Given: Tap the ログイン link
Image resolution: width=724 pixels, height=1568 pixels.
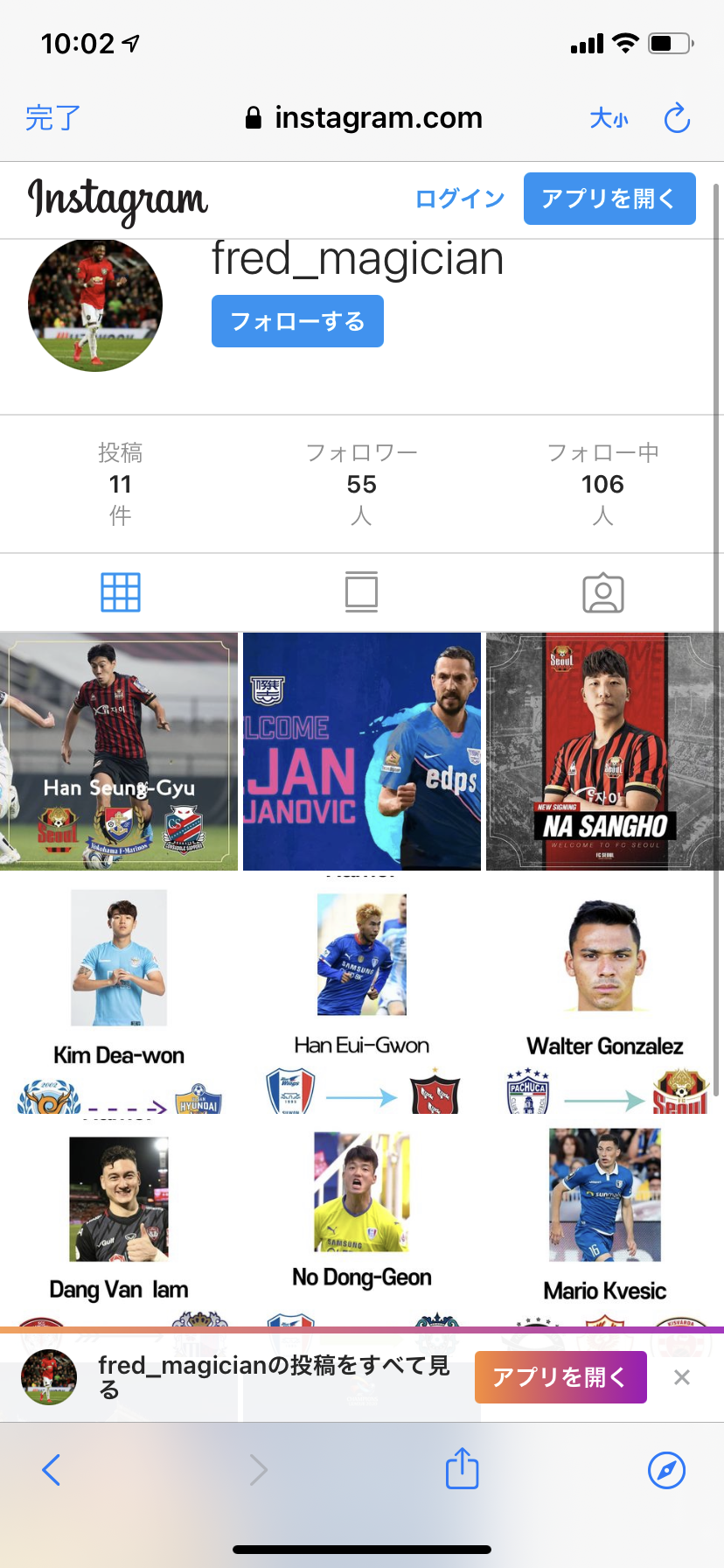Looking at the screenshot, I should [460, 199].
